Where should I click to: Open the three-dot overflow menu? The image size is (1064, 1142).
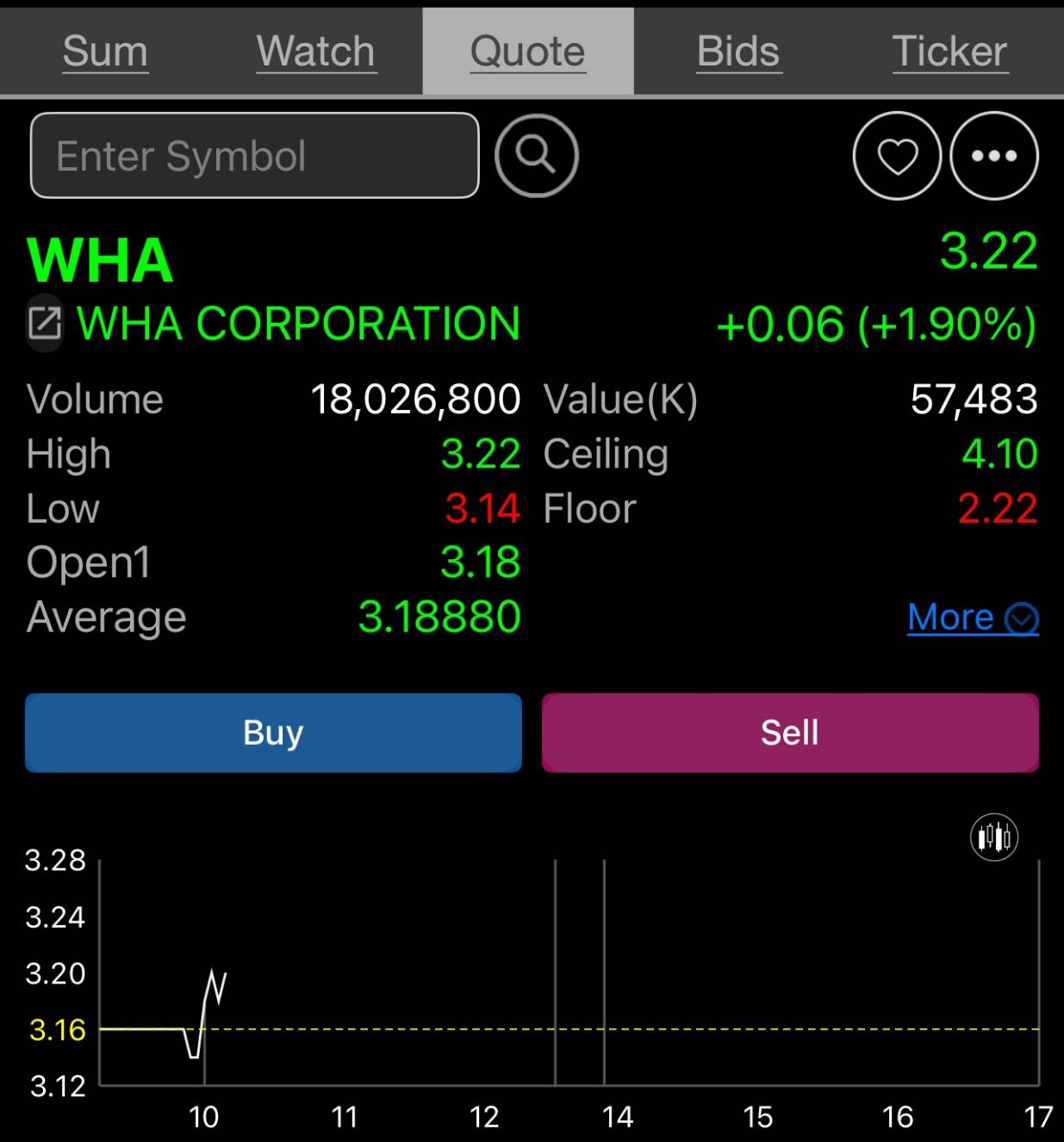point(993,156)
